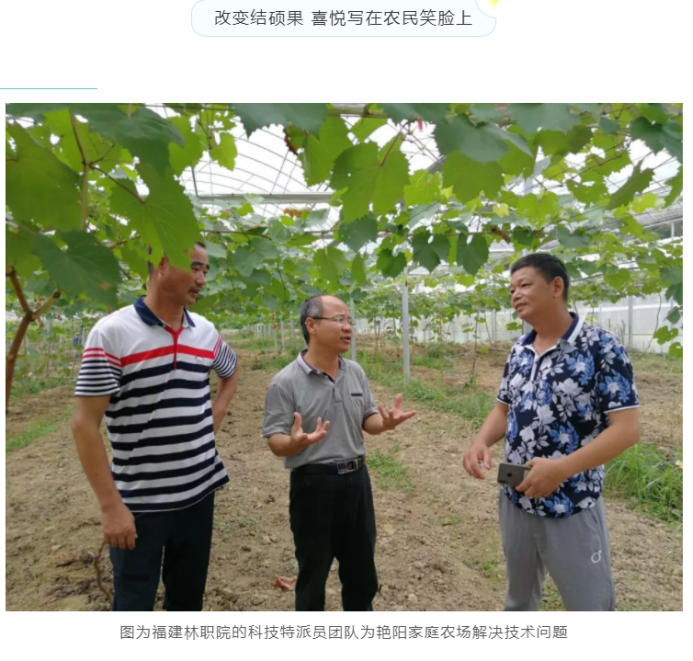Open the vineyard photo in full view

coord(344,357)
